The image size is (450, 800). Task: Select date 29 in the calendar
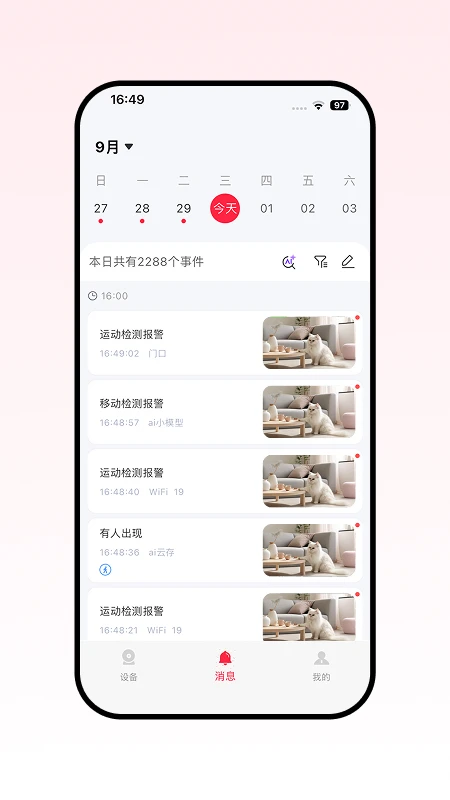coord(184,209)
